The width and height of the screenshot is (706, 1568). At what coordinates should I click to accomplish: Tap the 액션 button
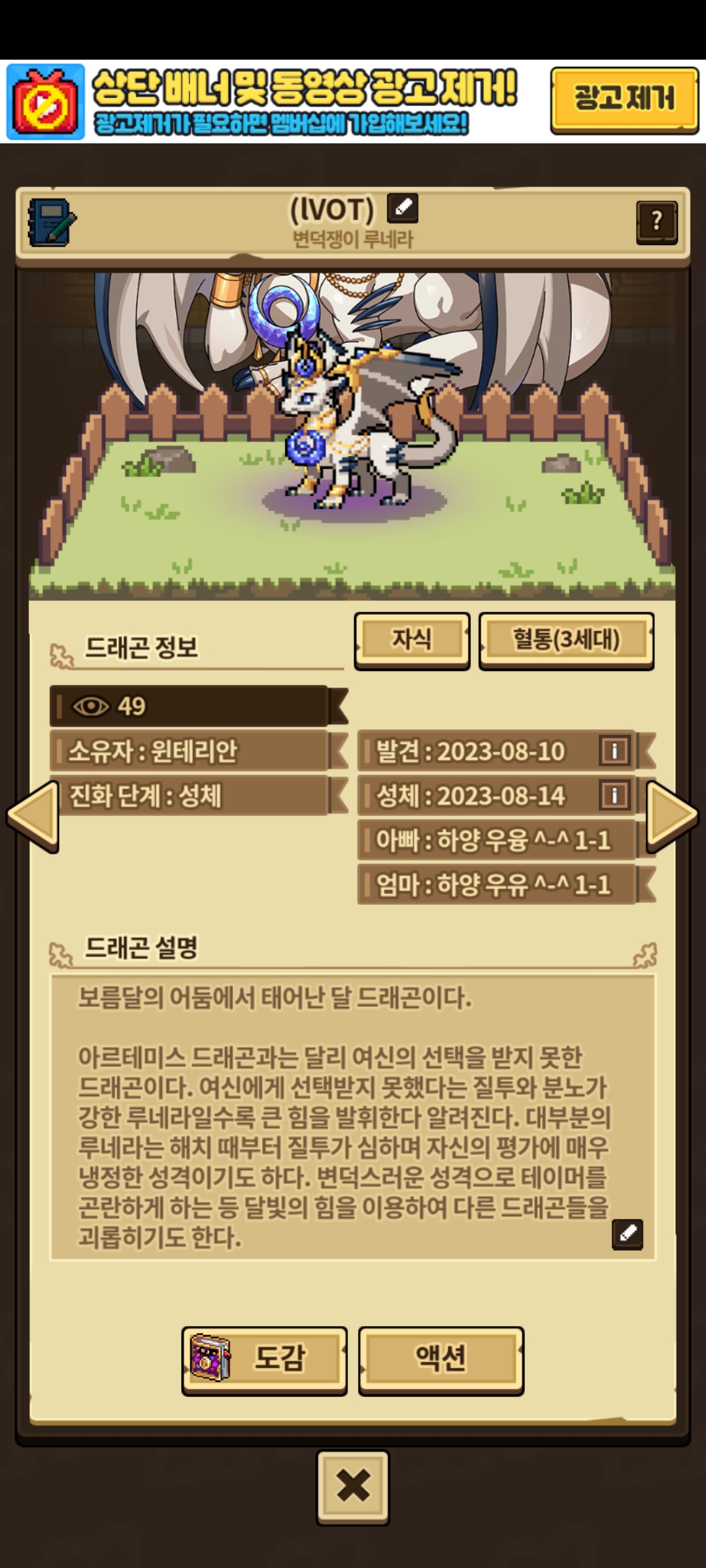coord(441,1360)
